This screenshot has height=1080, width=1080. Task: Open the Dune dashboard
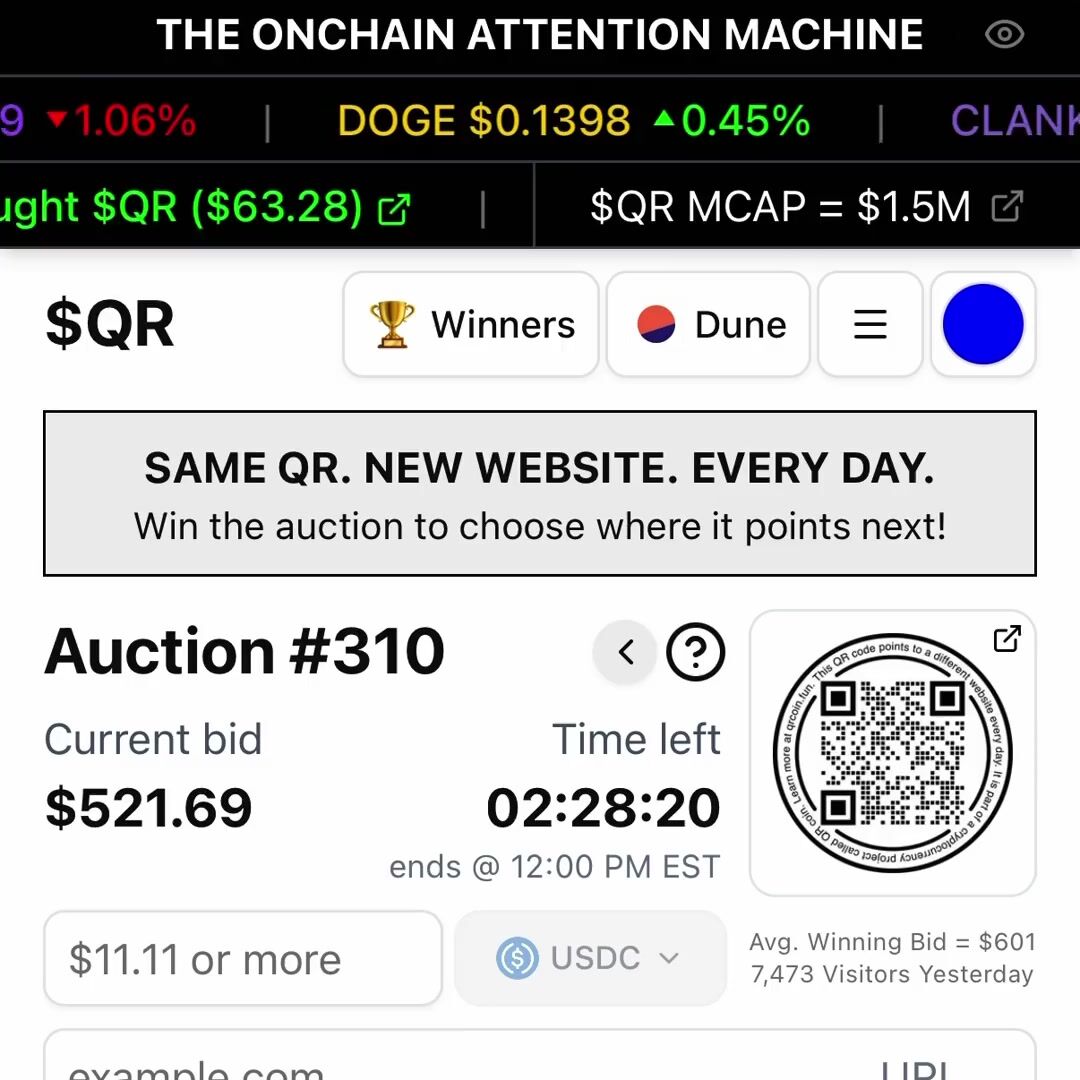click(x=708, y=325)
